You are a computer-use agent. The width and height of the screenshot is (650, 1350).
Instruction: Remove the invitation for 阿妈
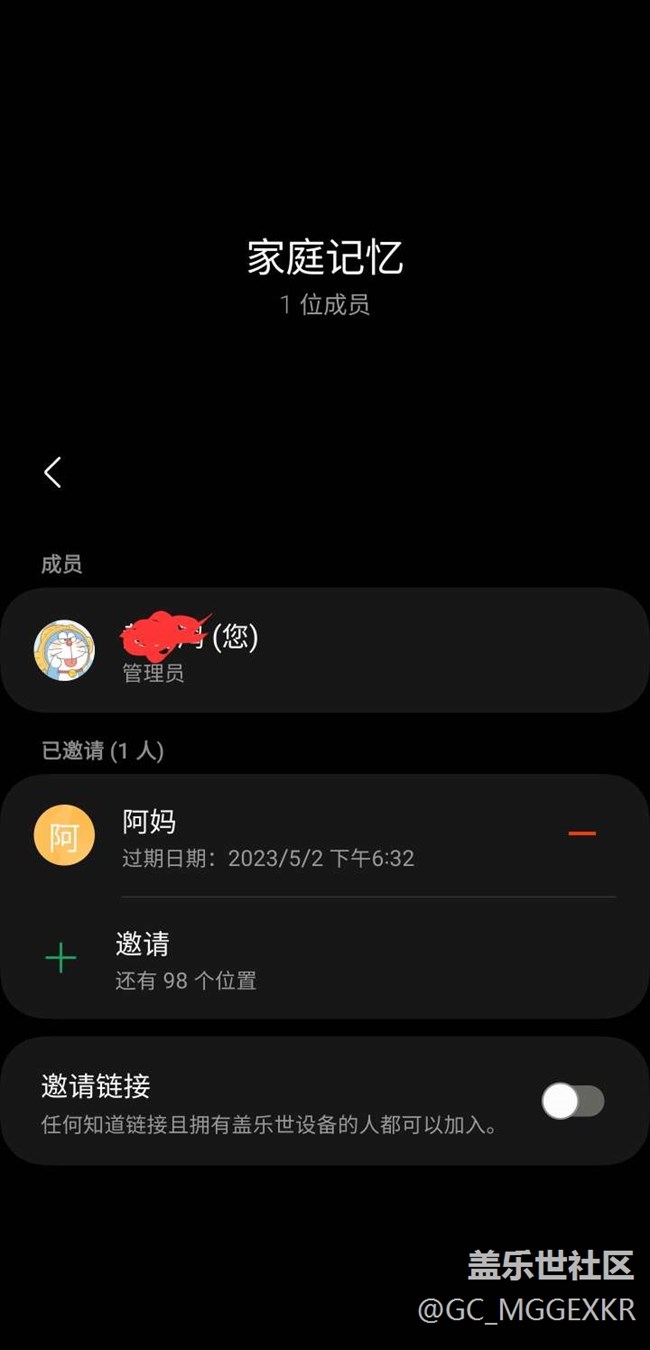tap(582, 833)
